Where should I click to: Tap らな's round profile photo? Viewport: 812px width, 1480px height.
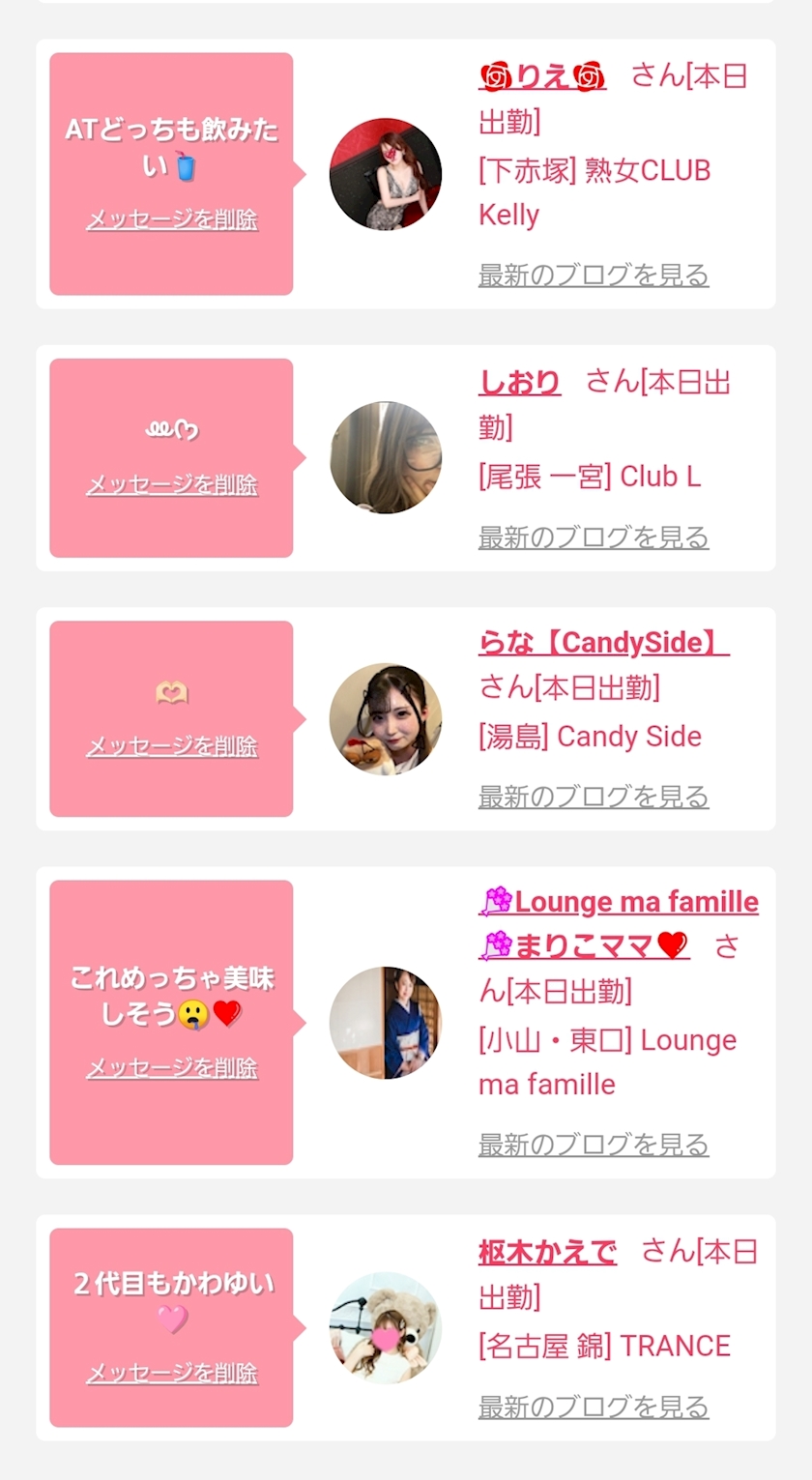(x=386, y=719)
